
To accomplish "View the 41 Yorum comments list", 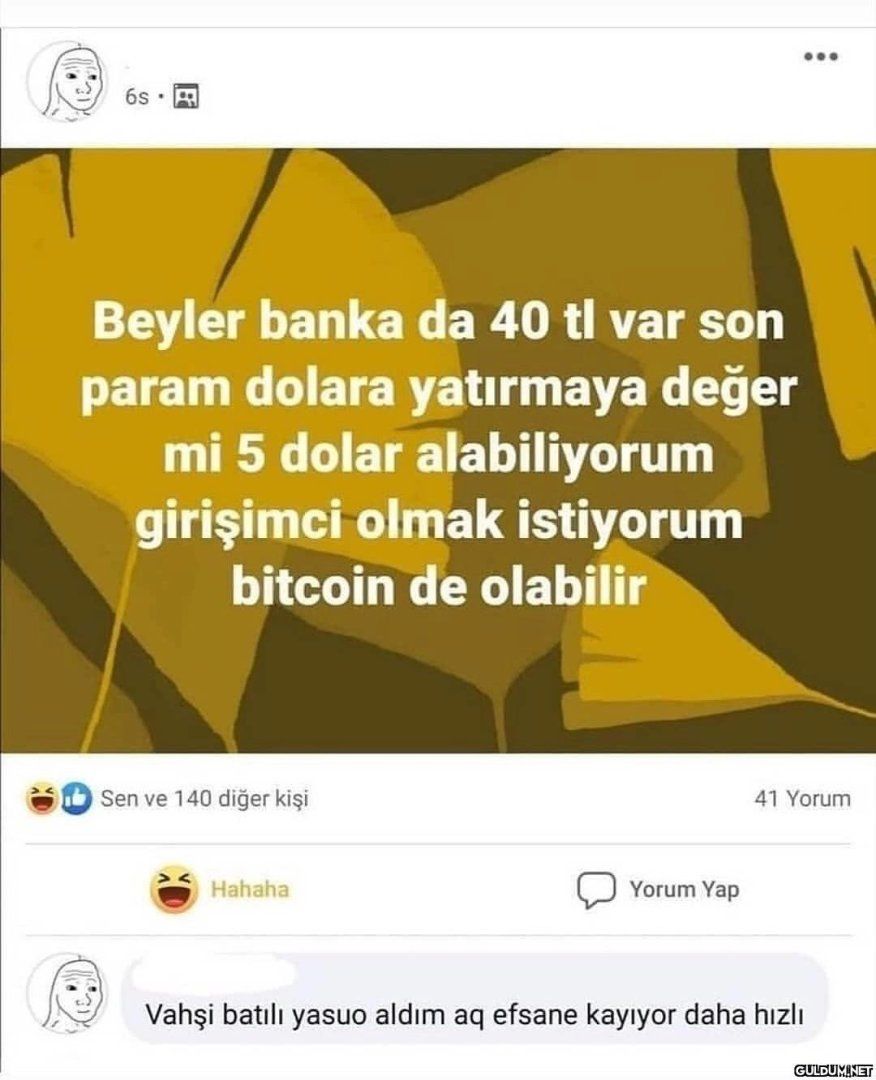I will click(x=803, y=798).
